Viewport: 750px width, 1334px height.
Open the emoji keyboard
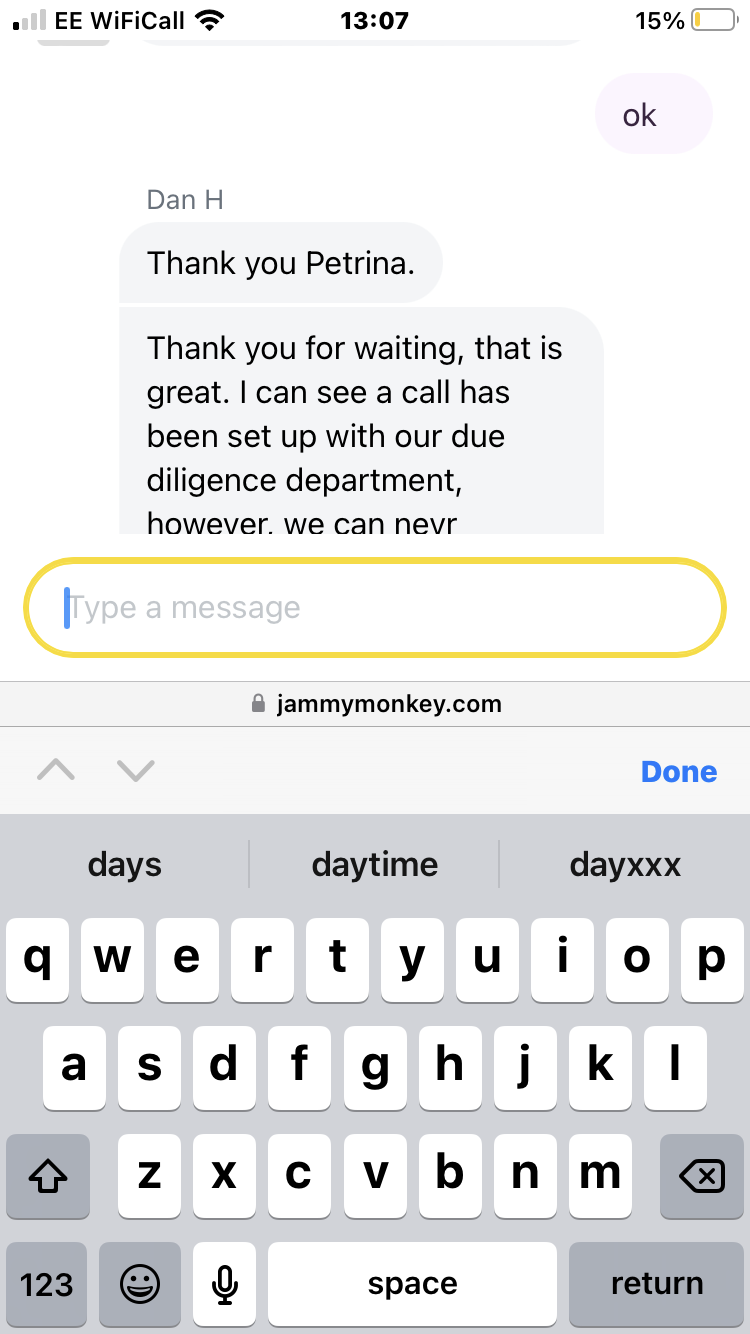[x=139, y=1283]
